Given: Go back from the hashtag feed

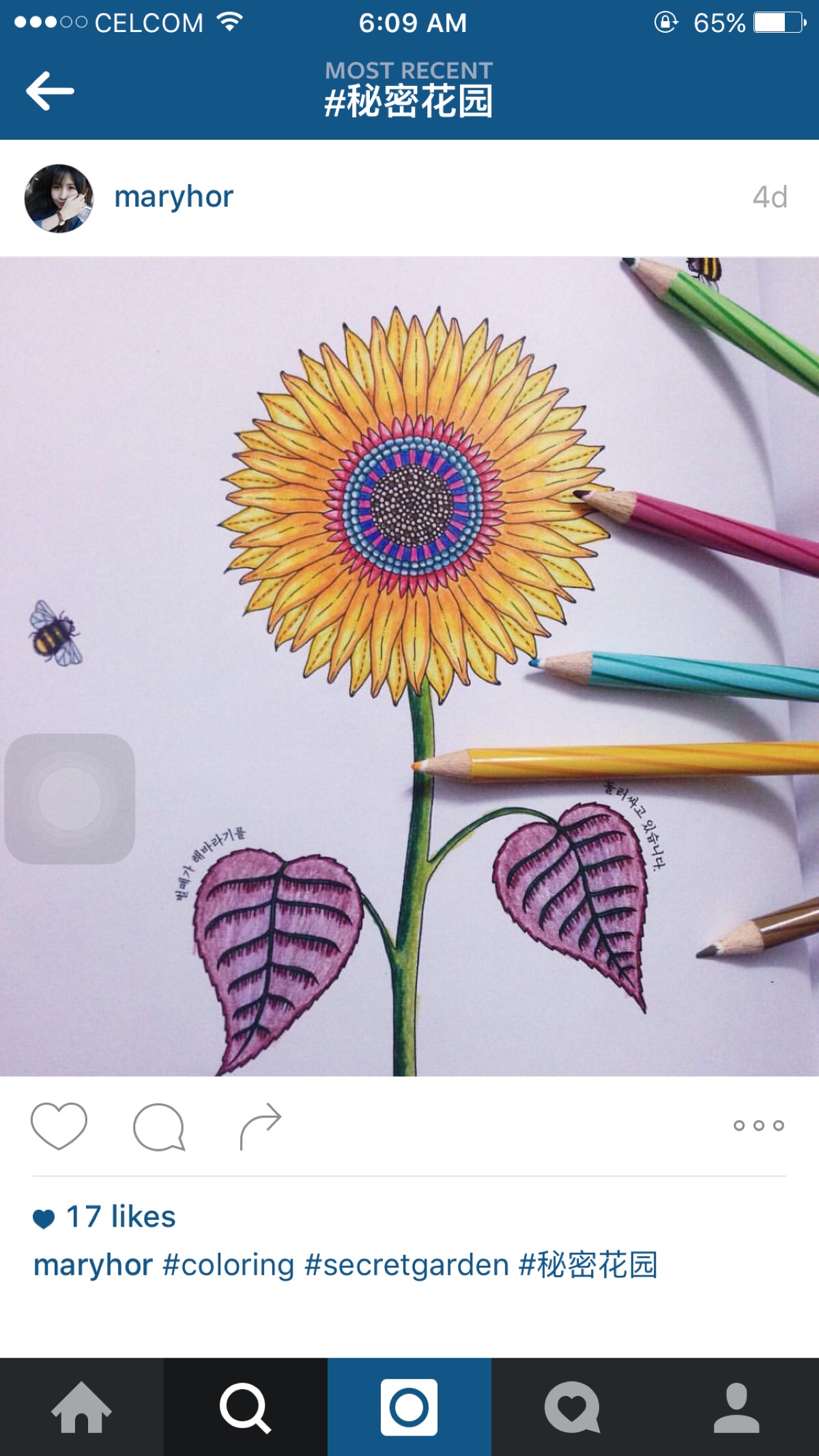Looking at the screenshot, I should pyautogui.click(x=50, y=91).
